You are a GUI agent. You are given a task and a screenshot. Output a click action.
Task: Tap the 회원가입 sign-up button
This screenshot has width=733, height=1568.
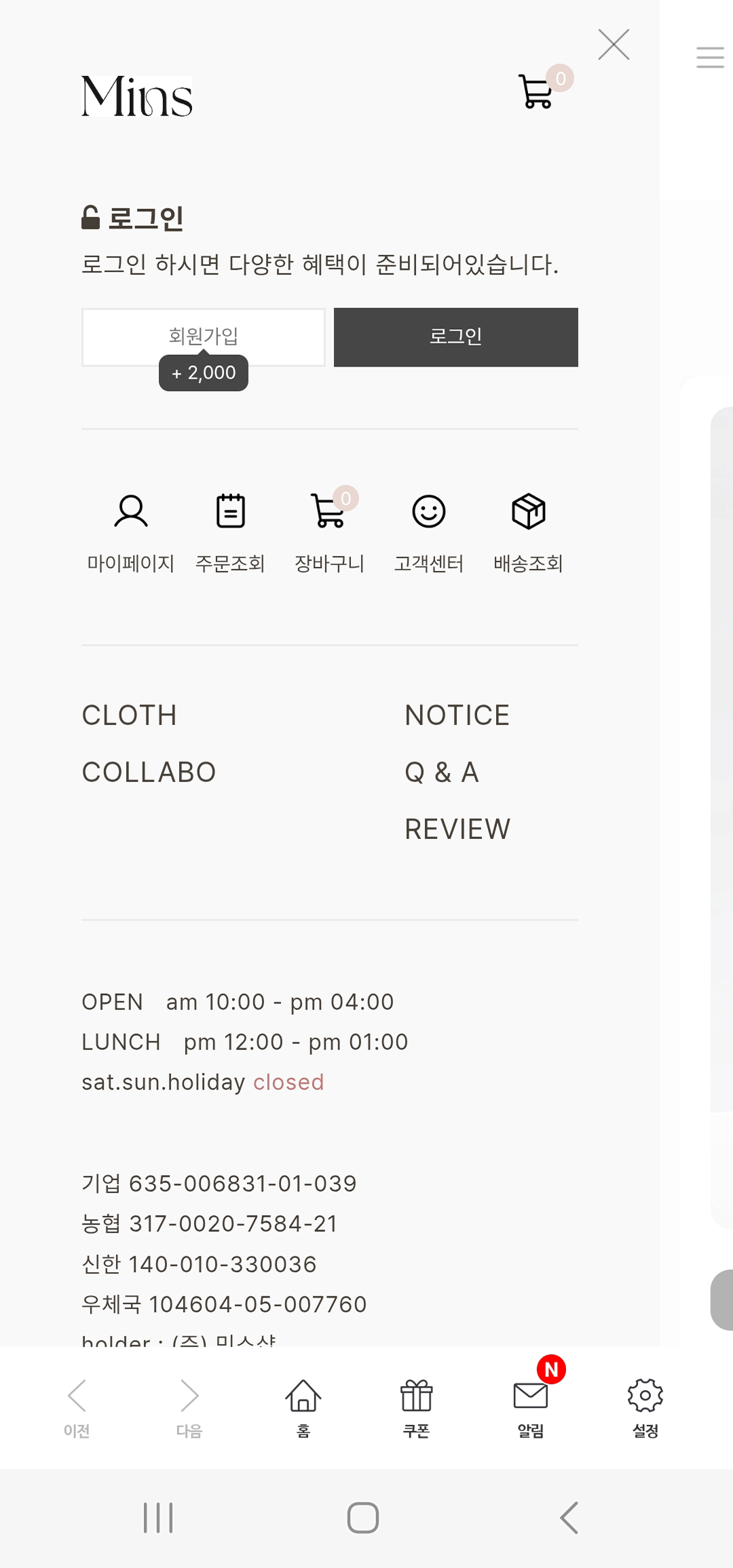(204, 337)
